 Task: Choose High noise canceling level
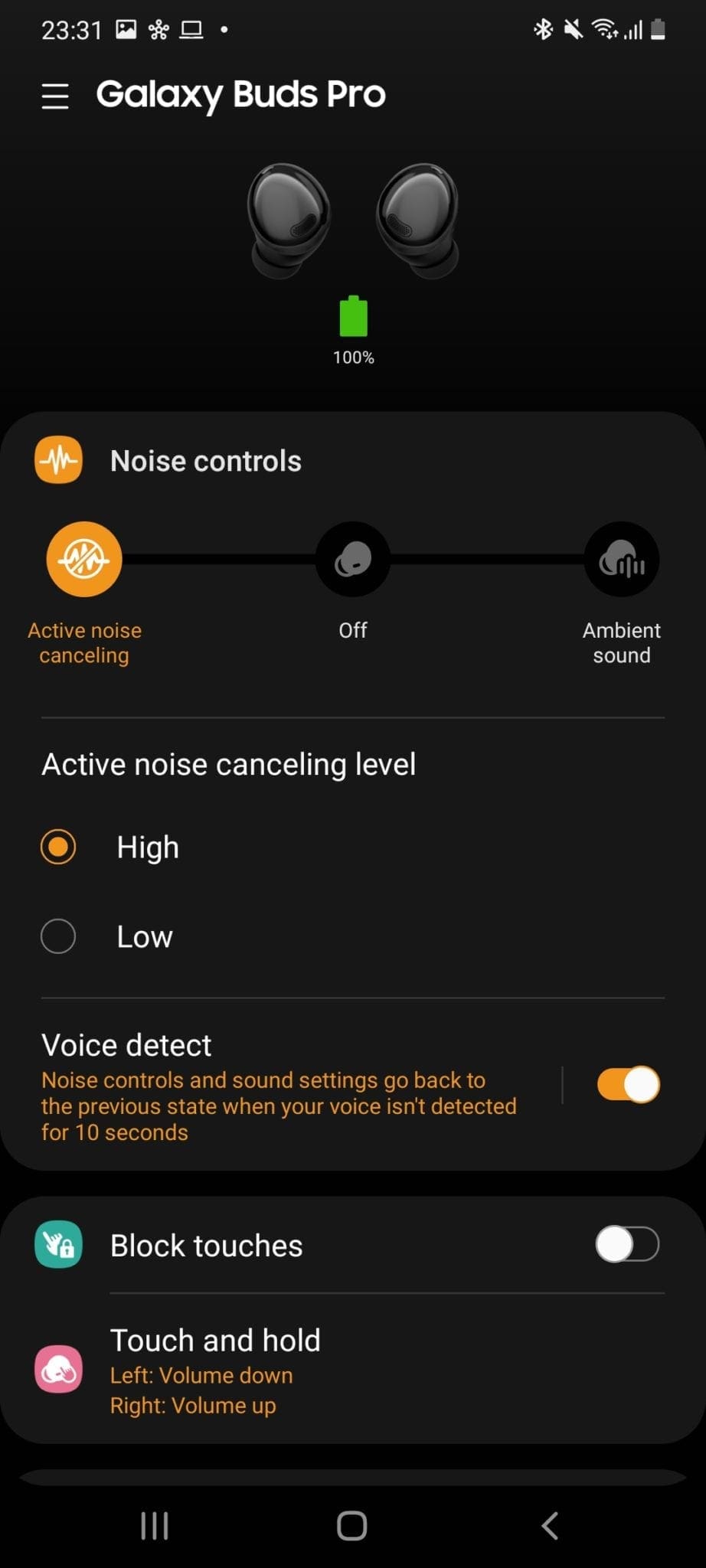tap(58, 847)
